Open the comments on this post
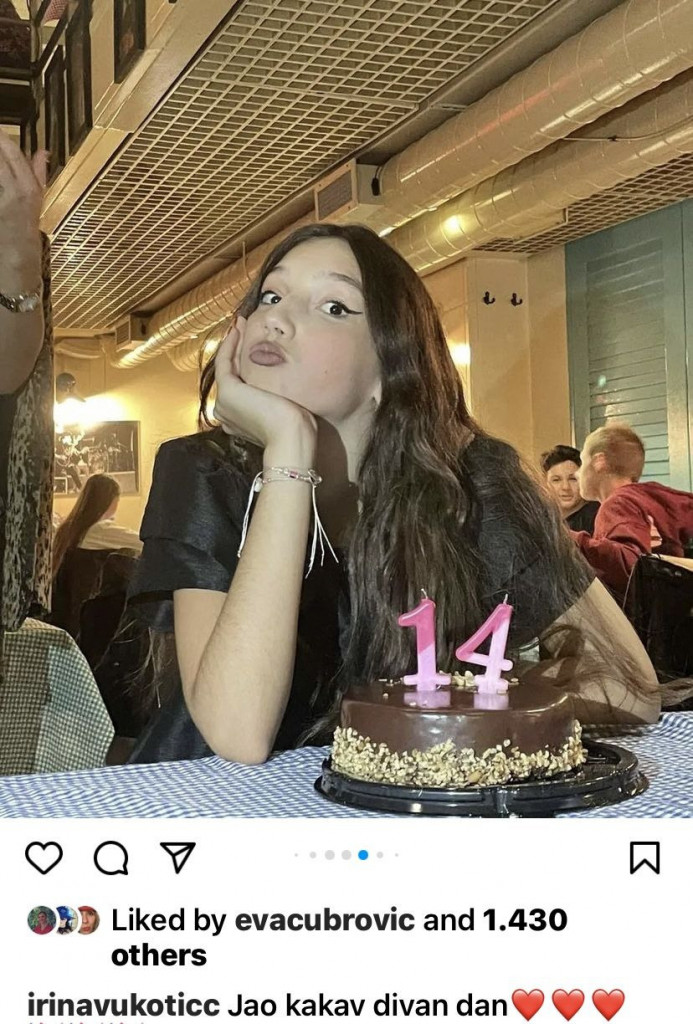This screenshot has height=1024, width=693. [110, 857]
